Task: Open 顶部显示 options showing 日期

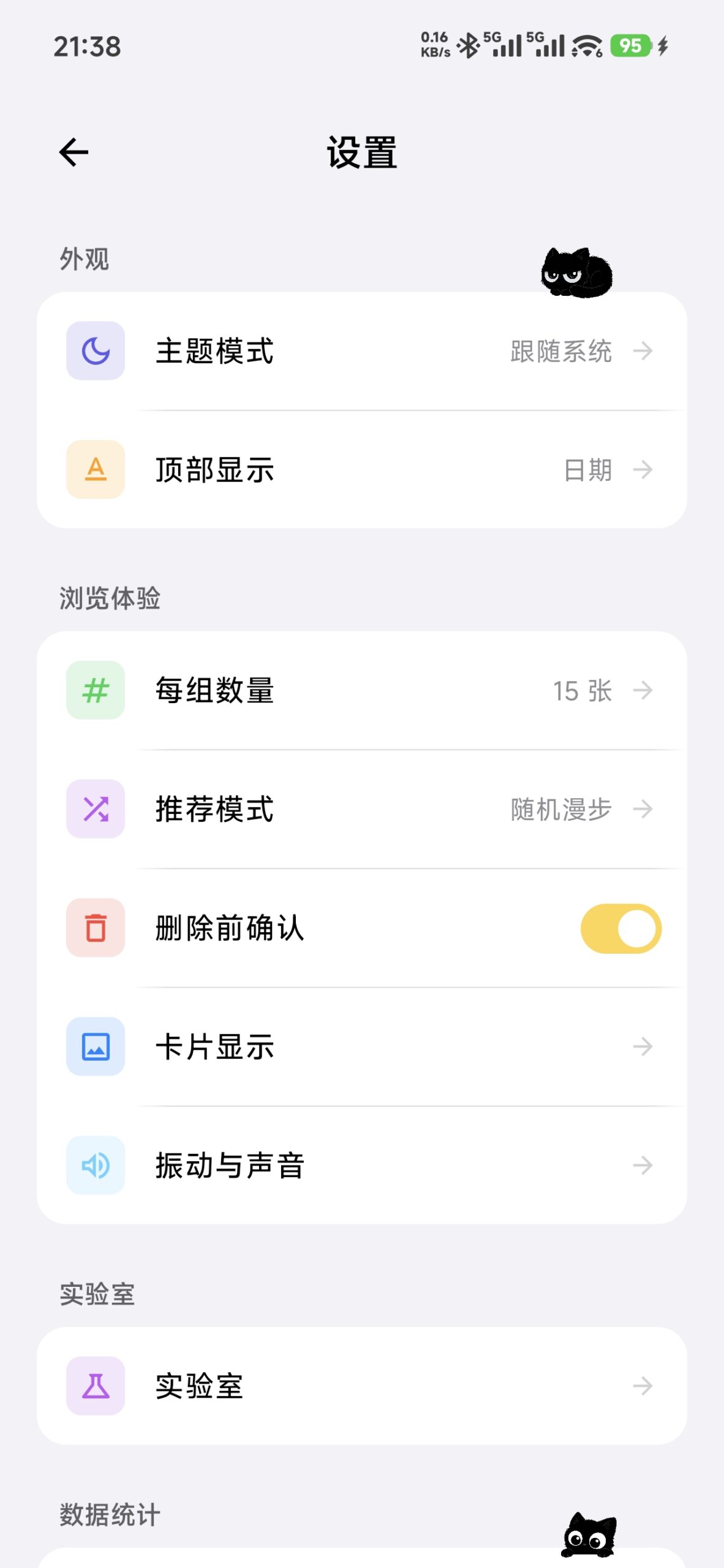Action: click(361, 470)
